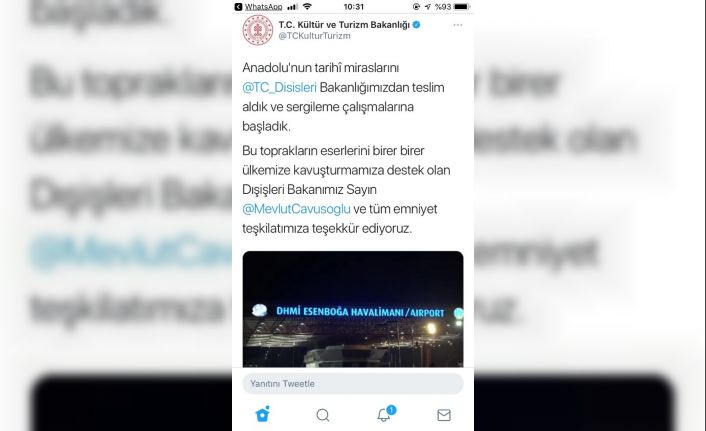The width and height of the screenshot is (706, 431).
Task: Open the Messages envelope tab
Action: [443, 414]
